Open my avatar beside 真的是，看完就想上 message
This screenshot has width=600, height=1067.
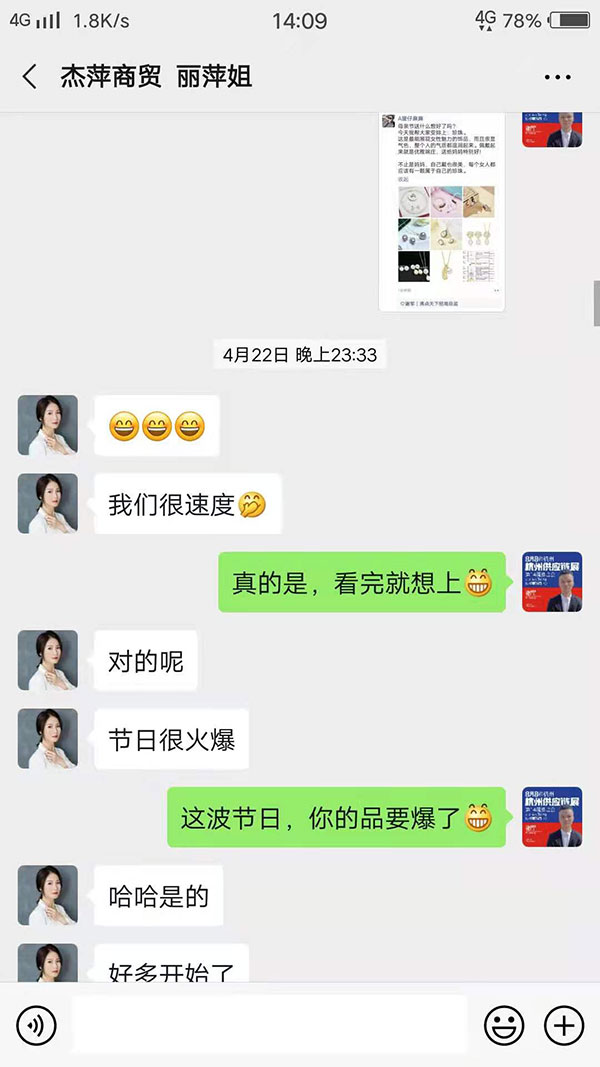click(552, 582)
